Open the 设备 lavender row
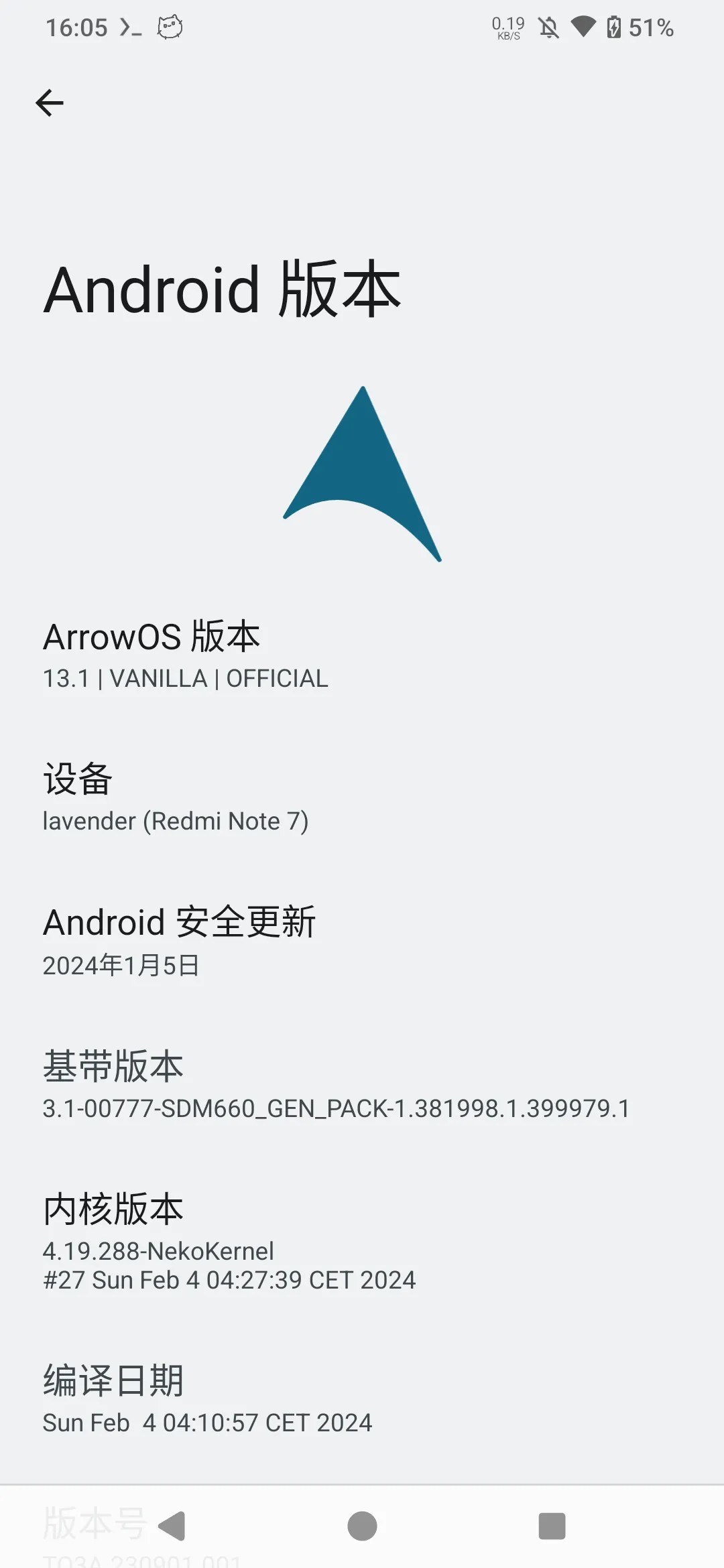 [x=362, y=798]
